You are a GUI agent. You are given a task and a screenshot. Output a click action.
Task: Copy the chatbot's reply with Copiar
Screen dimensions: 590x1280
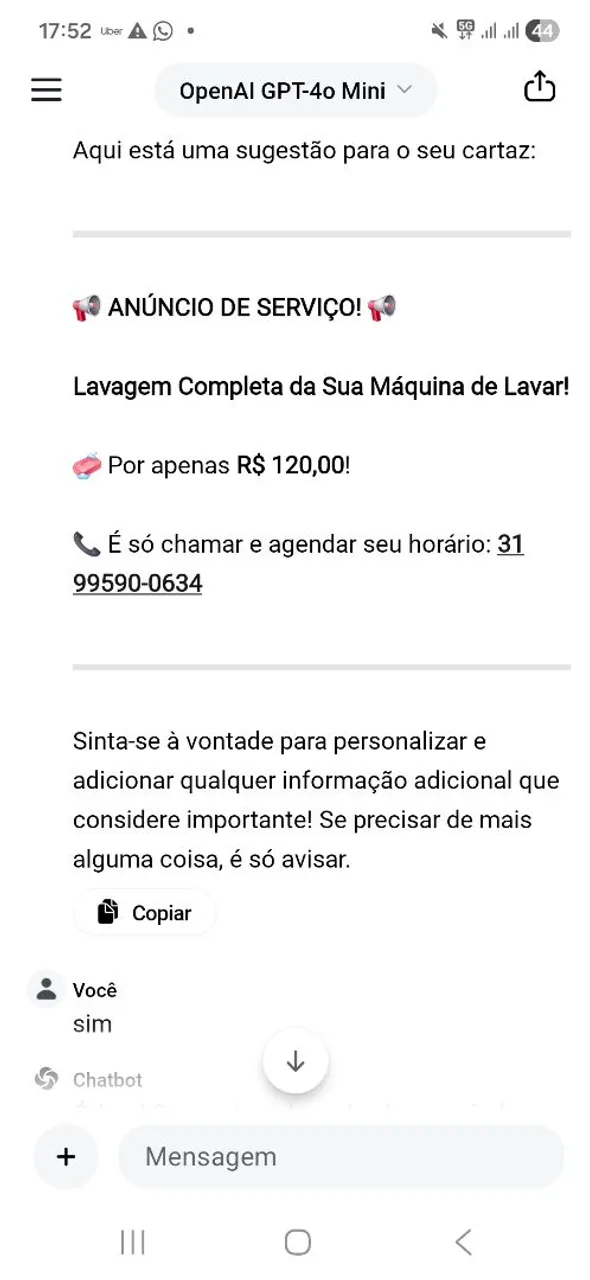point(145,912)
